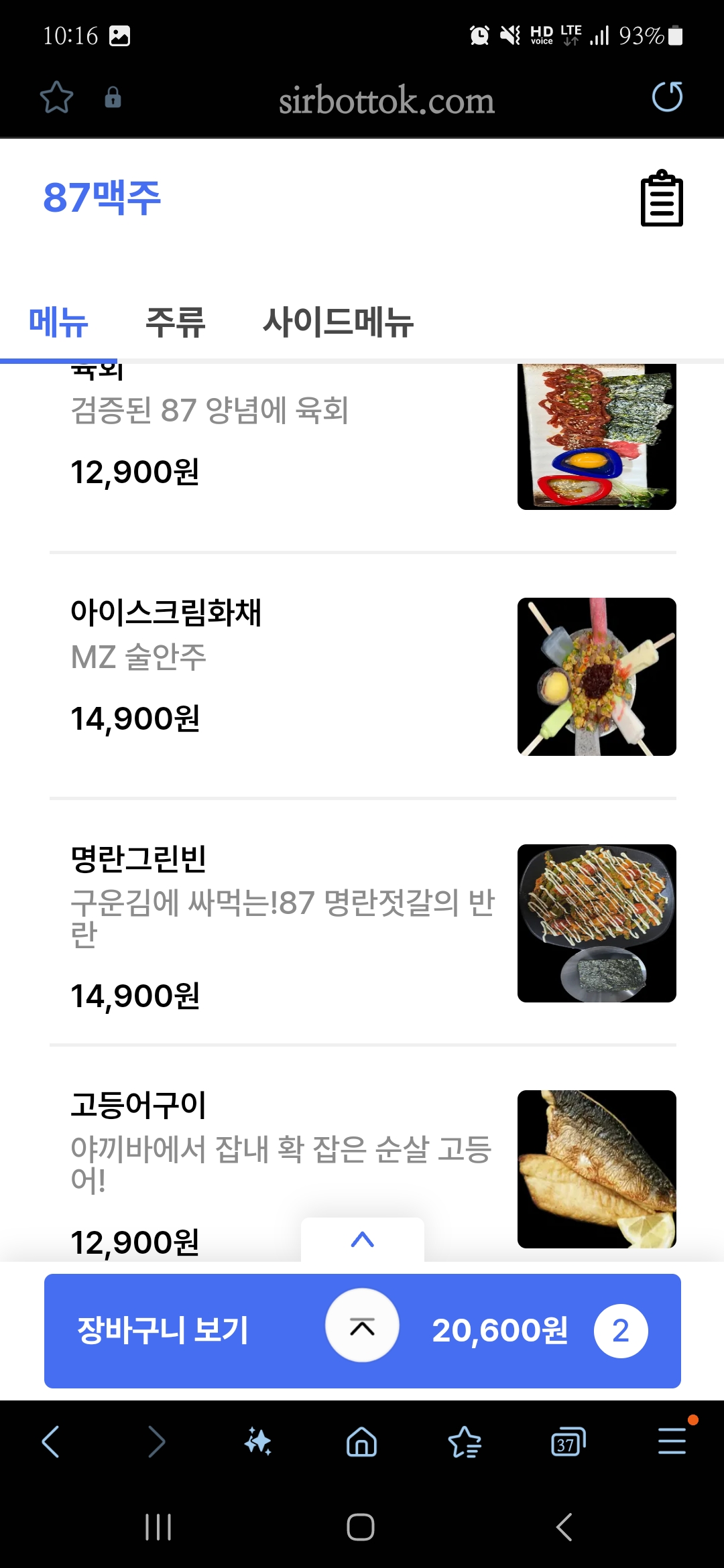Open recent apps in the system bar
This screenshot has height=1568, width=724.
point(158,1527)
